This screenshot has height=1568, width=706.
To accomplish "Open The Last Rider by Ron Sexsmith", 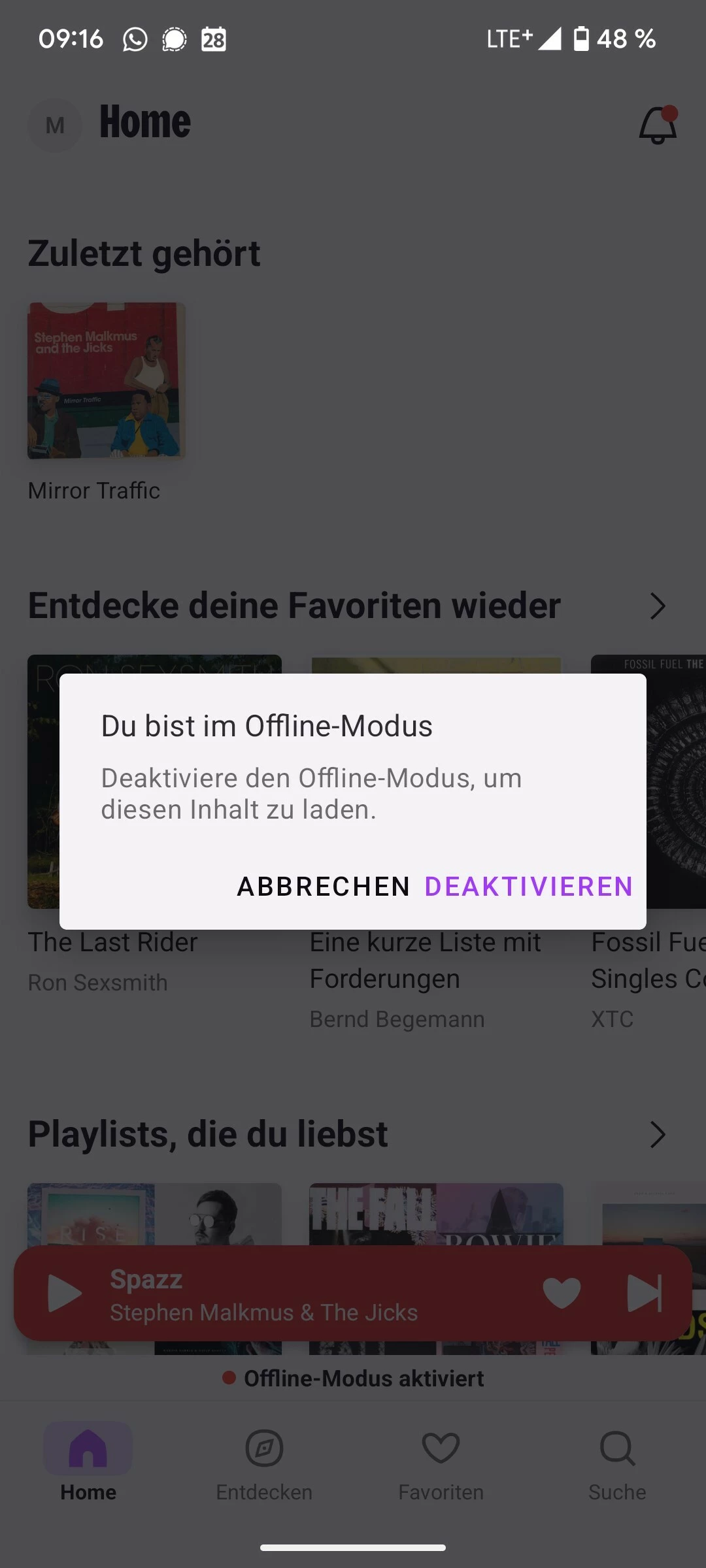I will [x=112, y=943].
